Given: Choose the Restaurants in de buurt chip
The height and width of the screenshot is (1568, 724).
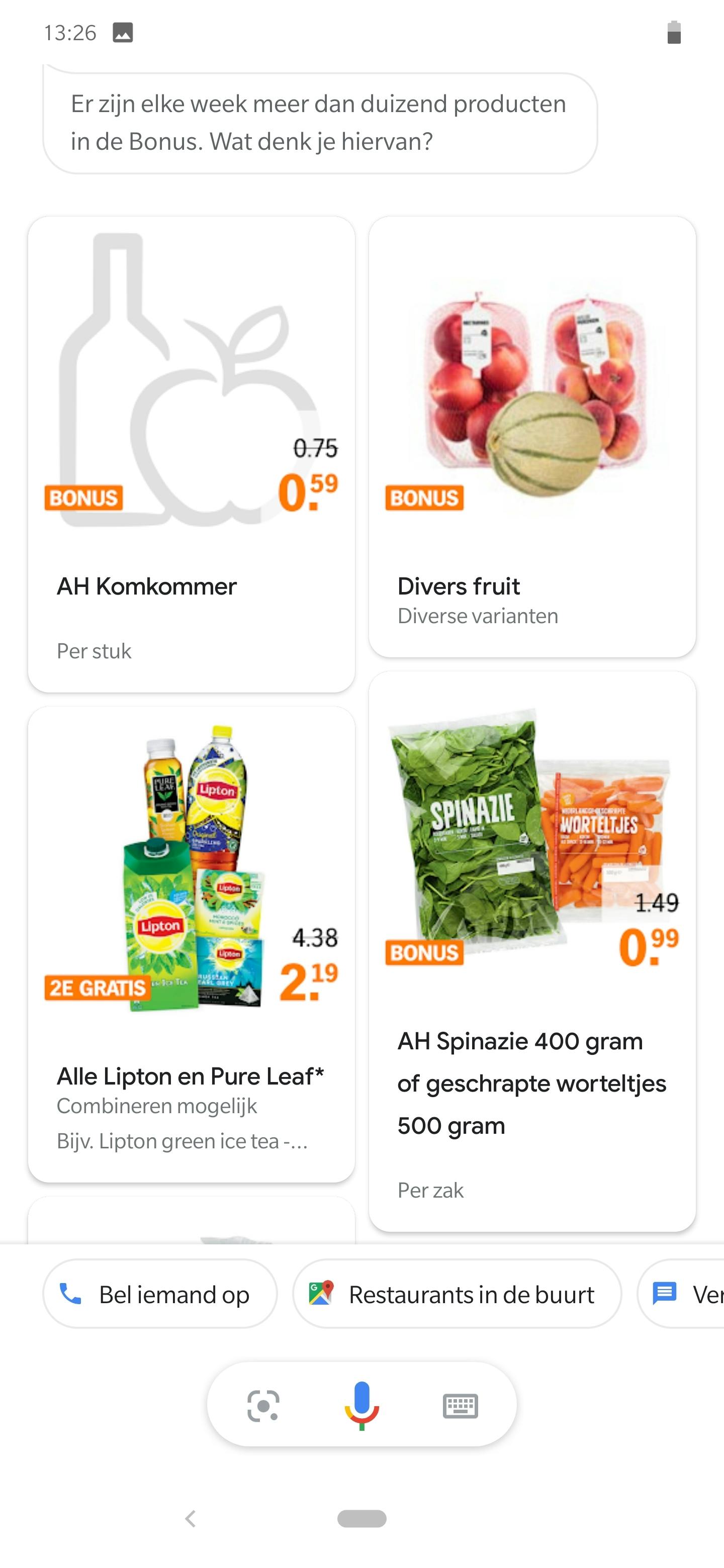Looking at the screenshot, I should coord(457,1294).
